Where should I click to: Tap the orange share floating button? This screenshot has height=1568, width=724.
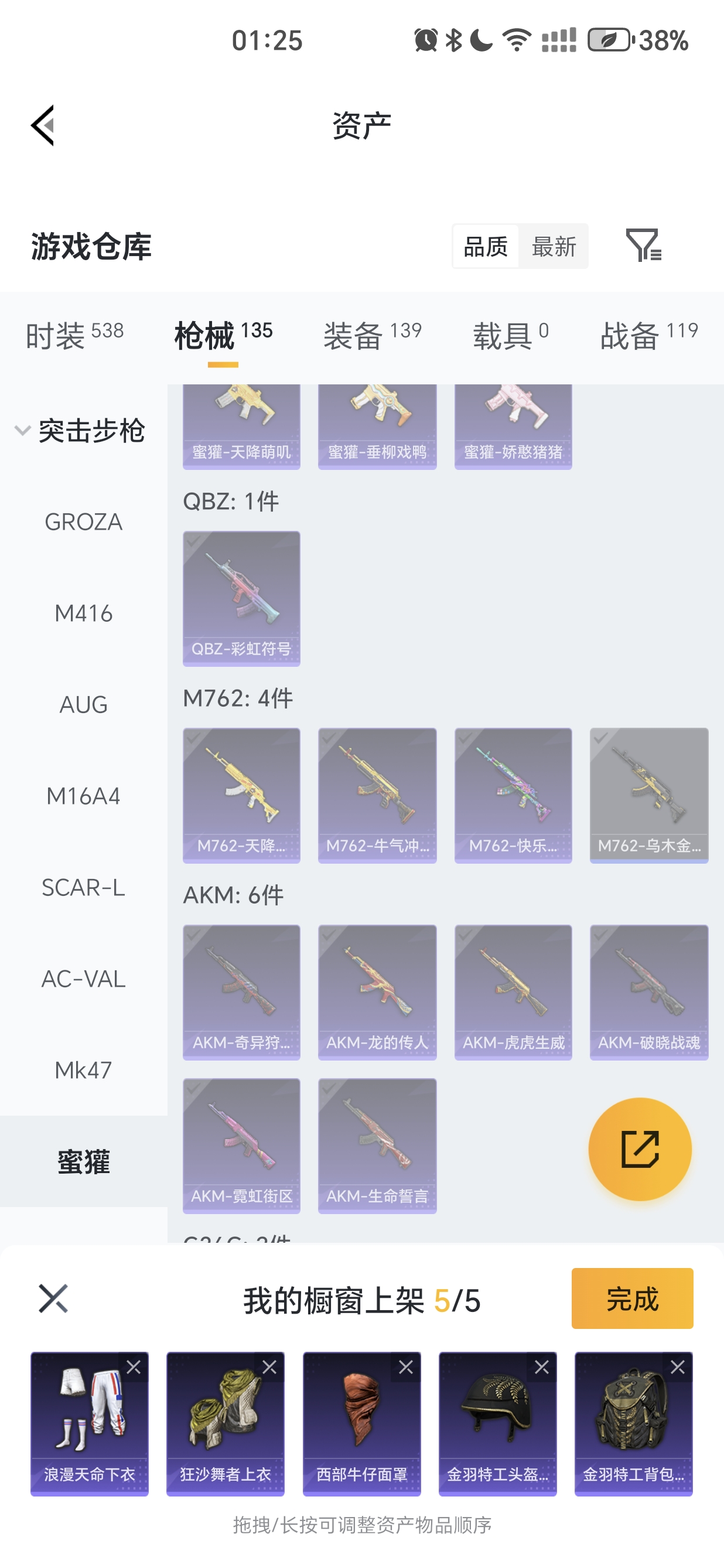640,1148
